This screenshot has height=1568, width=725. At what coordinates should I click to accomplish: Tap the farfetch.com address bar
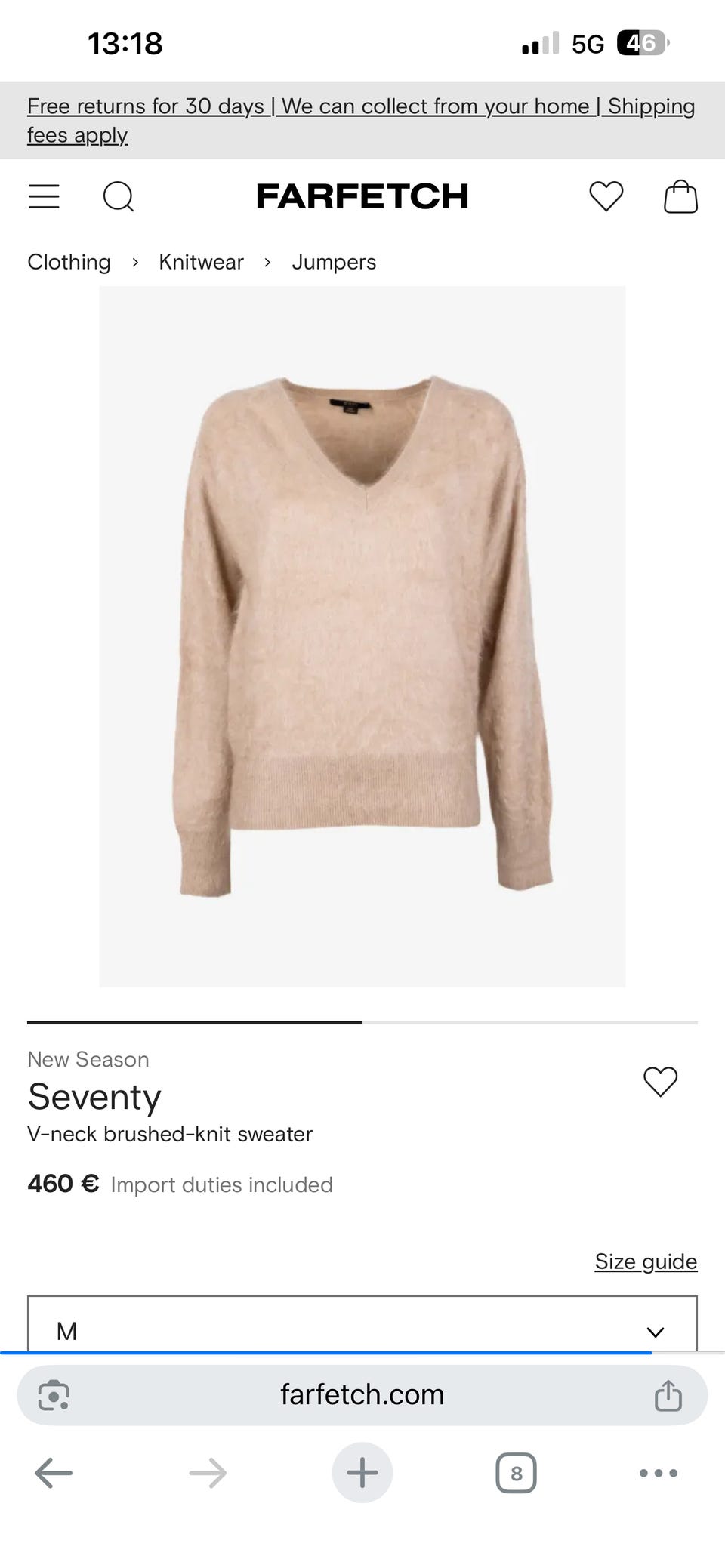click(362, 1395)
